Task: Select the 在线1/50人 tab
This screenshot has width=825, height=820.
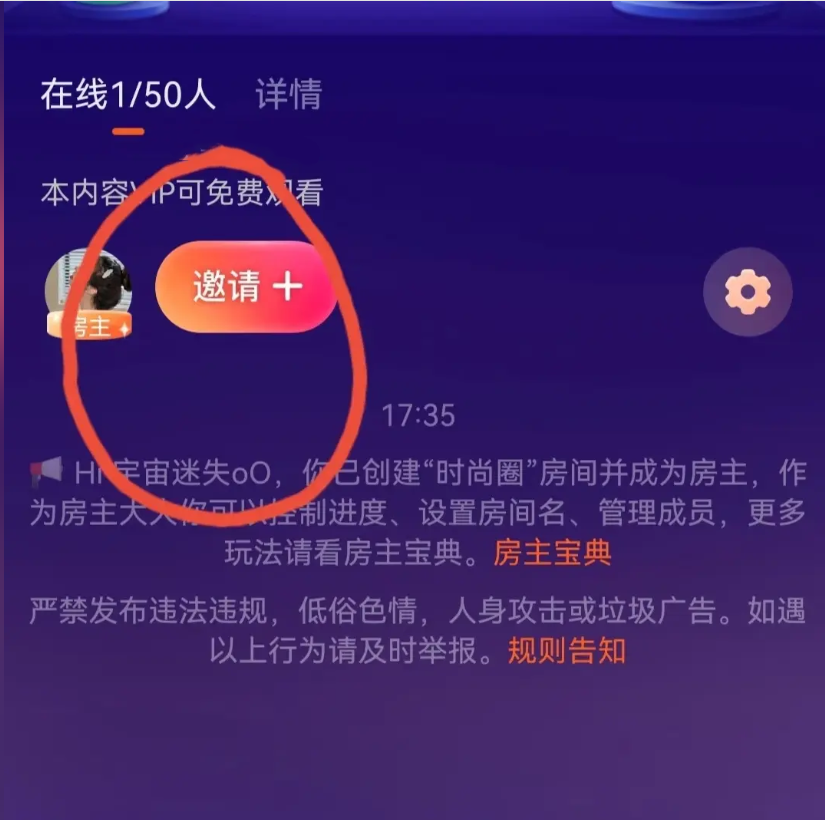Action: click(x=127, y=95)
